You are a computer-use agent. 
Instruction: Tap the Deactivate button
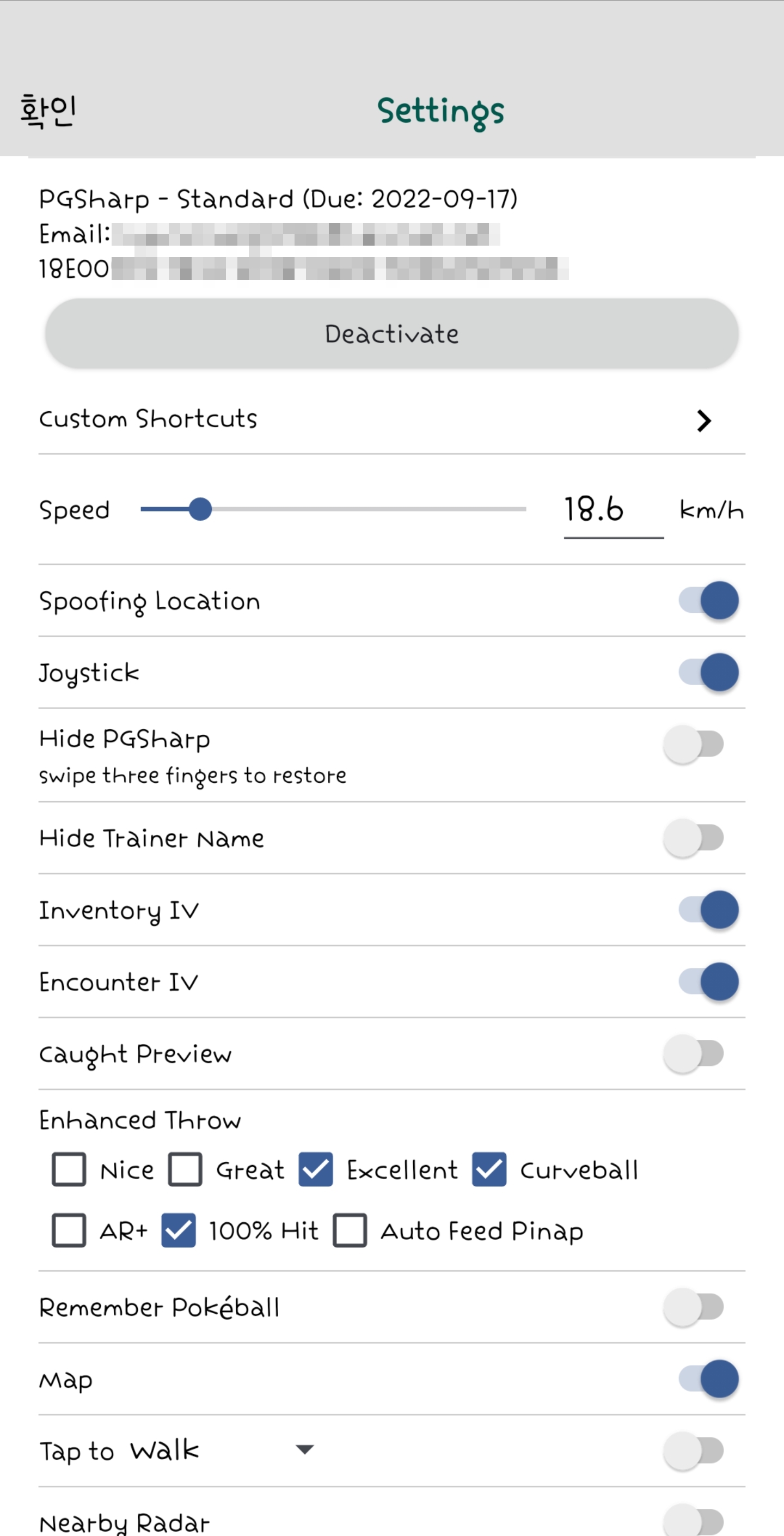coord(391,333)
